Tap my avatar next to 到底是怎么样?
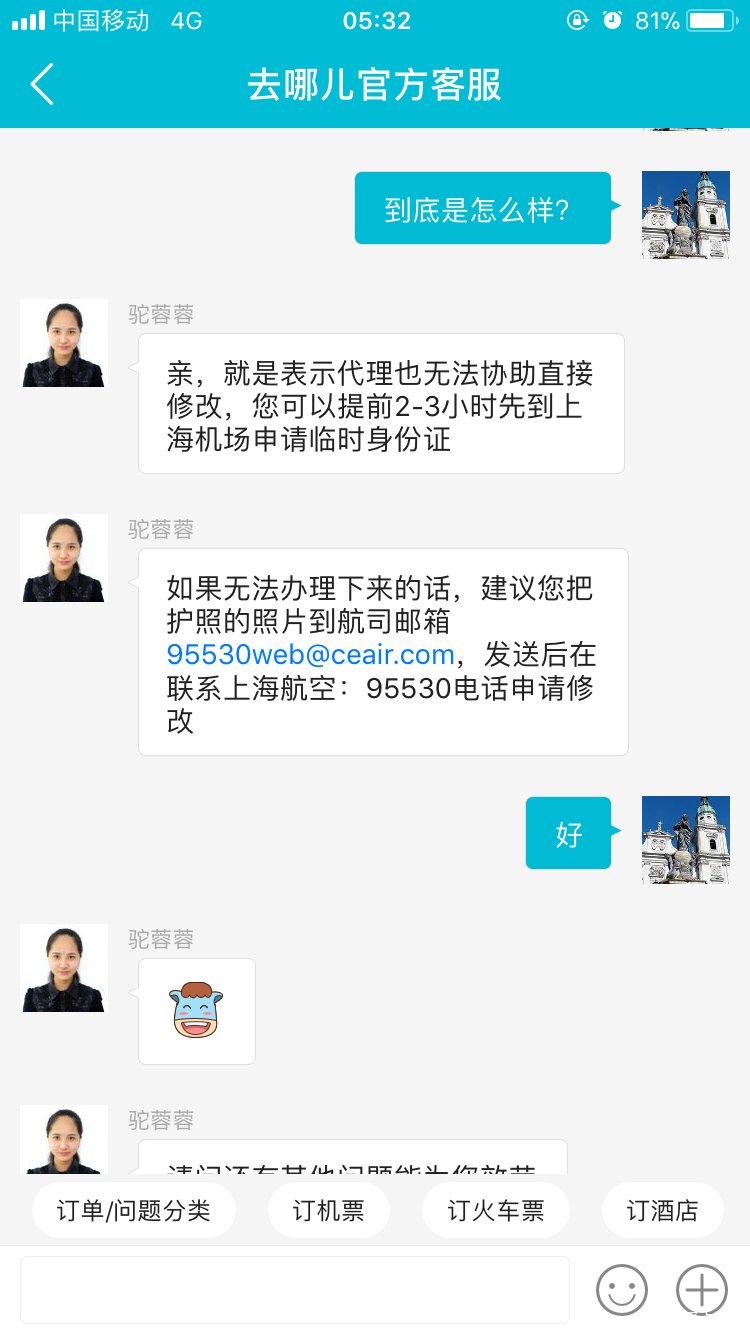 (685, 215)
